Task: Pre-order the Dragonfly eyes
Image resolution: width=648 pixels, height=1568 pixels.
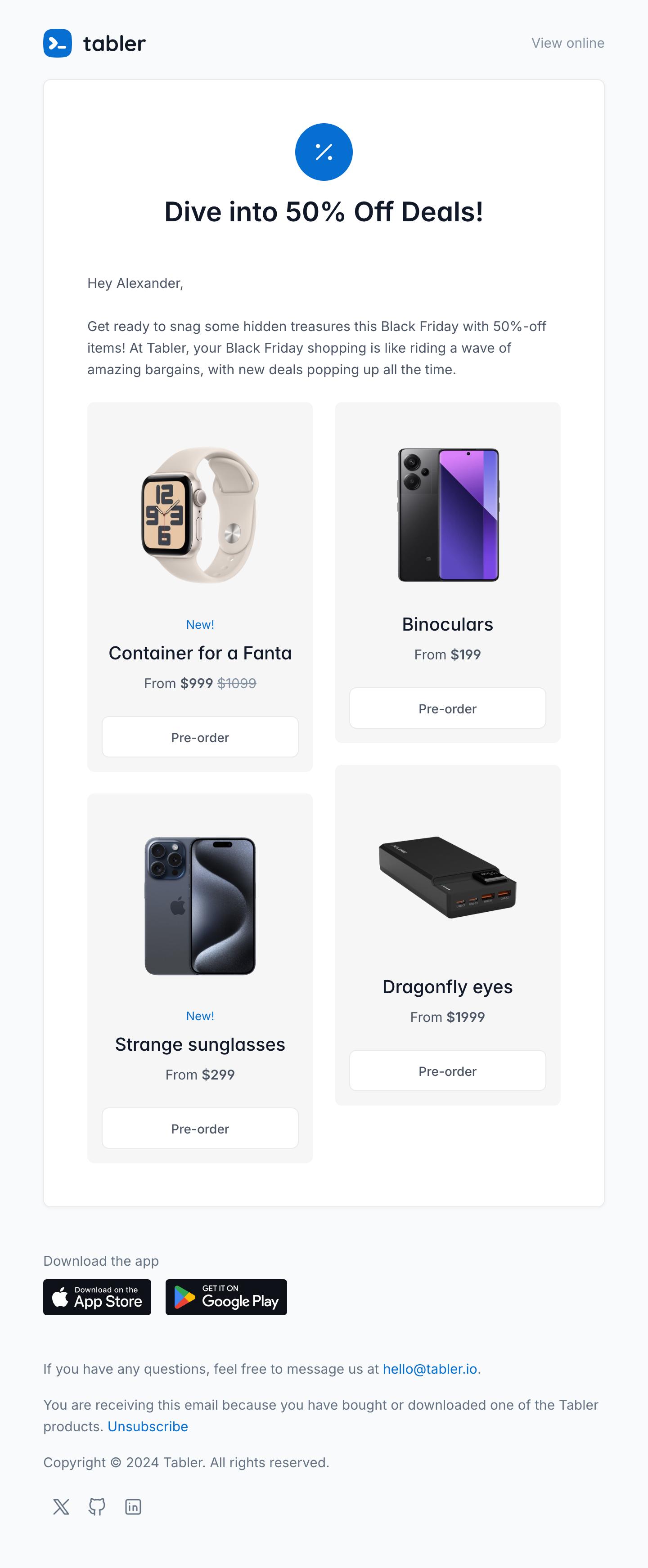Action: click(447, 1071)
